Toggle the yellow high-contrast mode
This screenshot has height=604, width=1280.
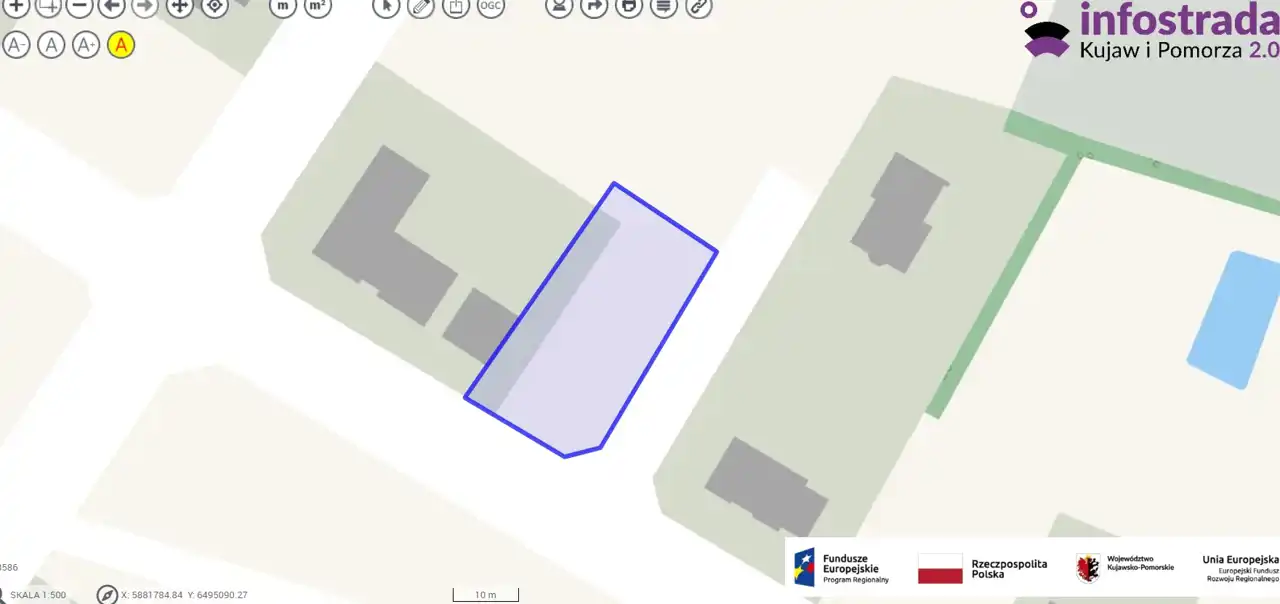(x=121, y=45)
